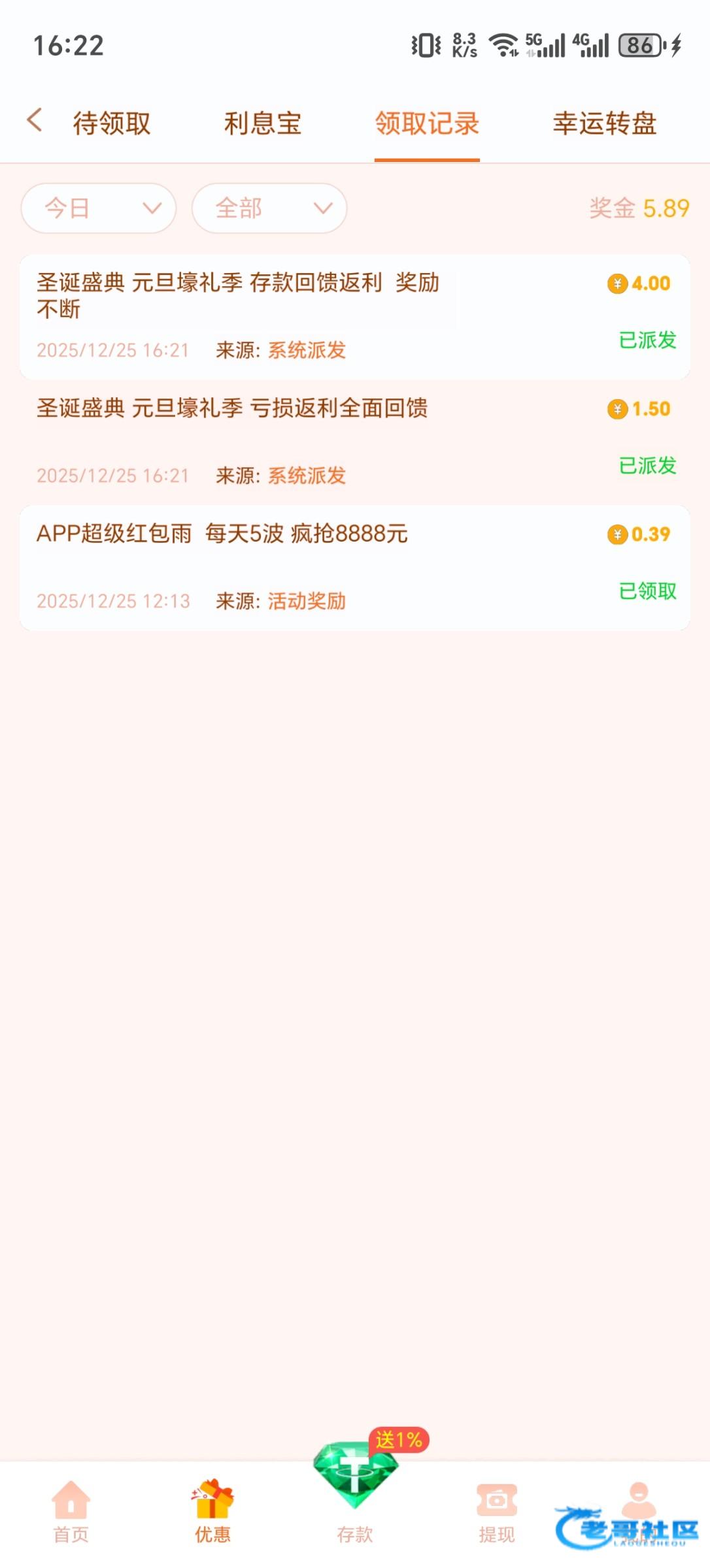Select the 领取记录 tab
Viewport: 710px width, 1568px height.
pos(427,123)
